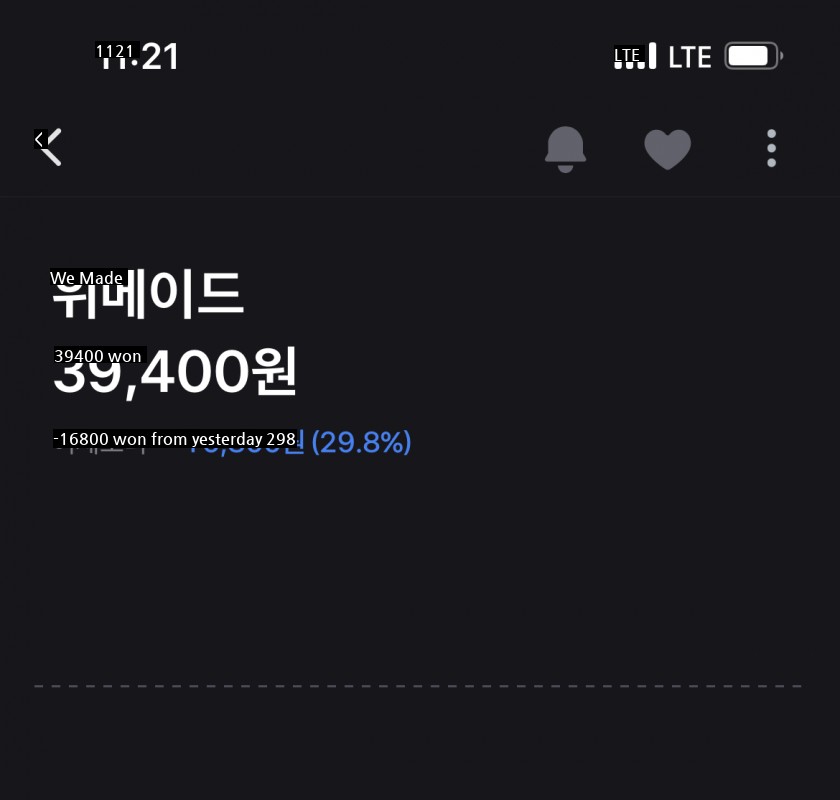Add We Made stock to favorites
Viewport: 840px width, 800px height.
(667, 149)
